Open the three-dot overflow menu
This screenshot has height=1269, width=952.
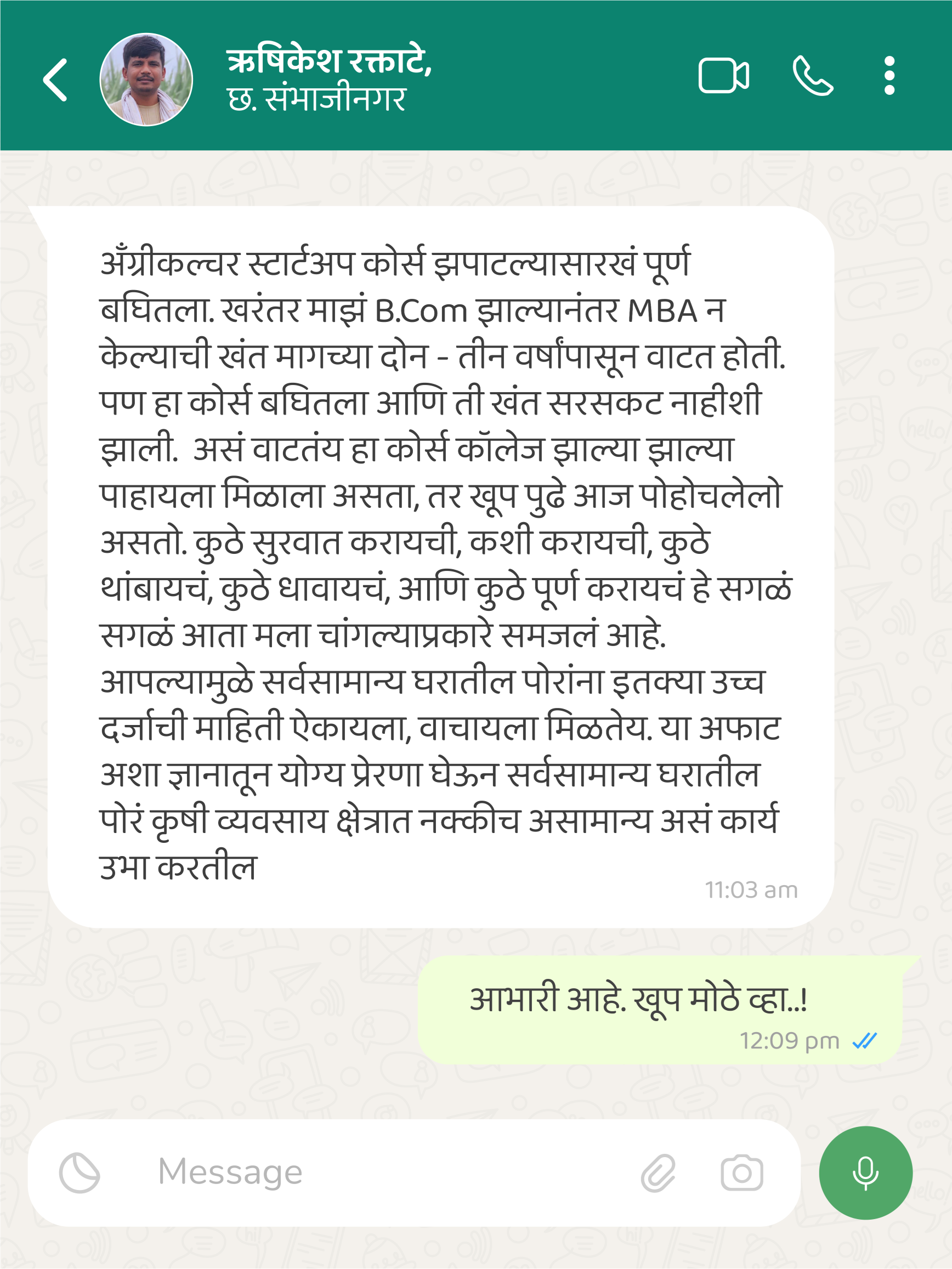pos(889,75)
